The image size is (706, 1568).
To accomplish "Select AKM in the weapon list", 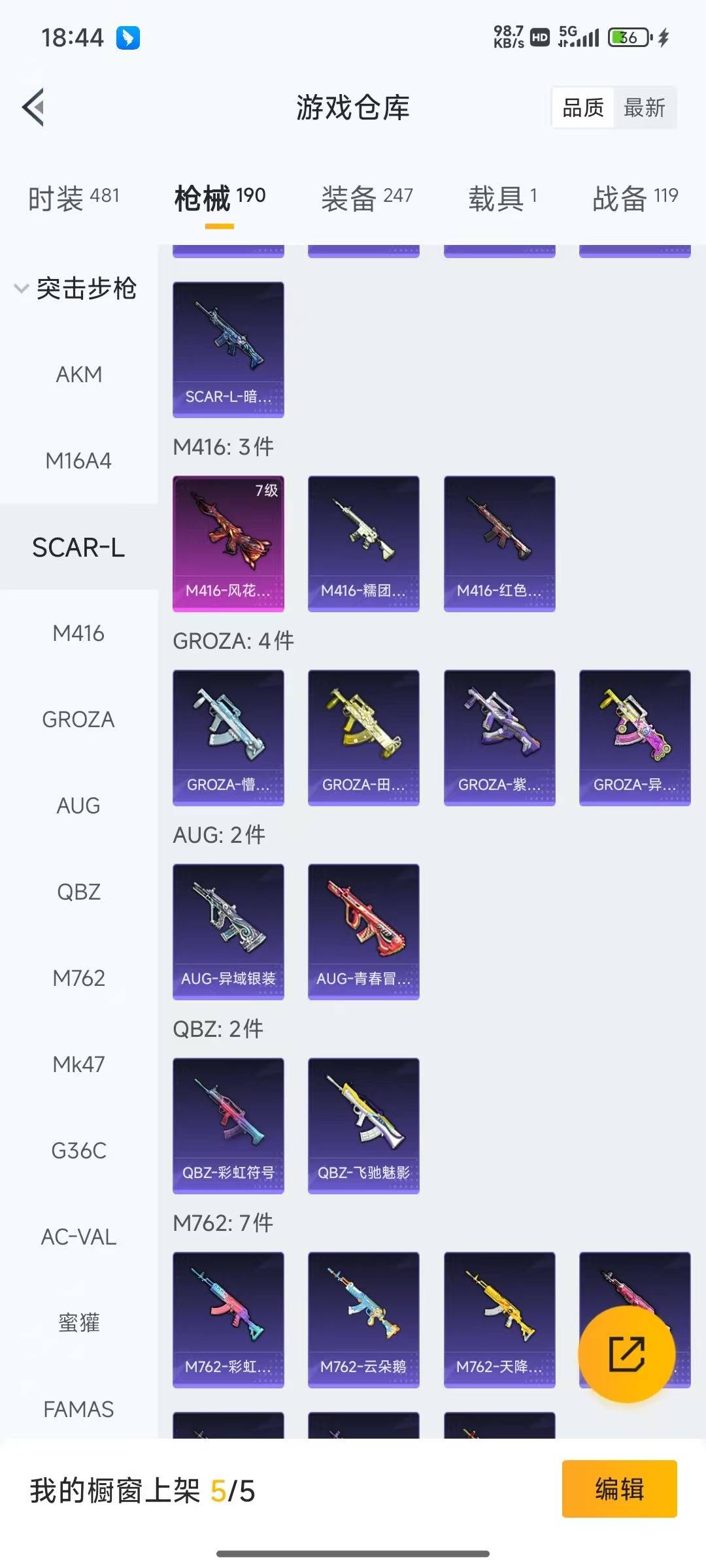I will 78,374.
